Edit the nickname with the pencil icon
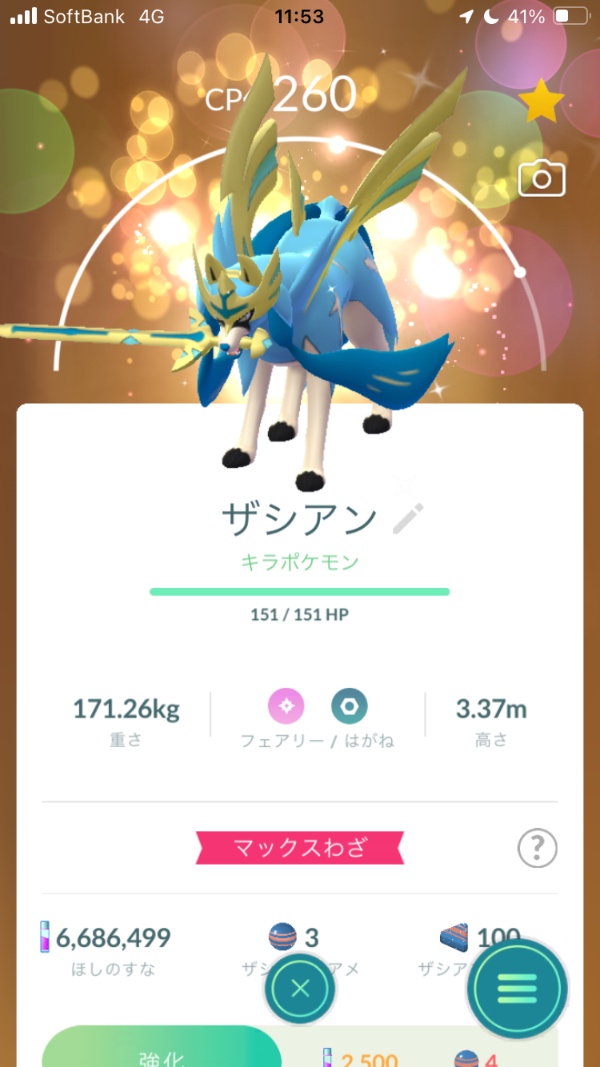This screenshot has height=1067, width=600. click(407, 519)
